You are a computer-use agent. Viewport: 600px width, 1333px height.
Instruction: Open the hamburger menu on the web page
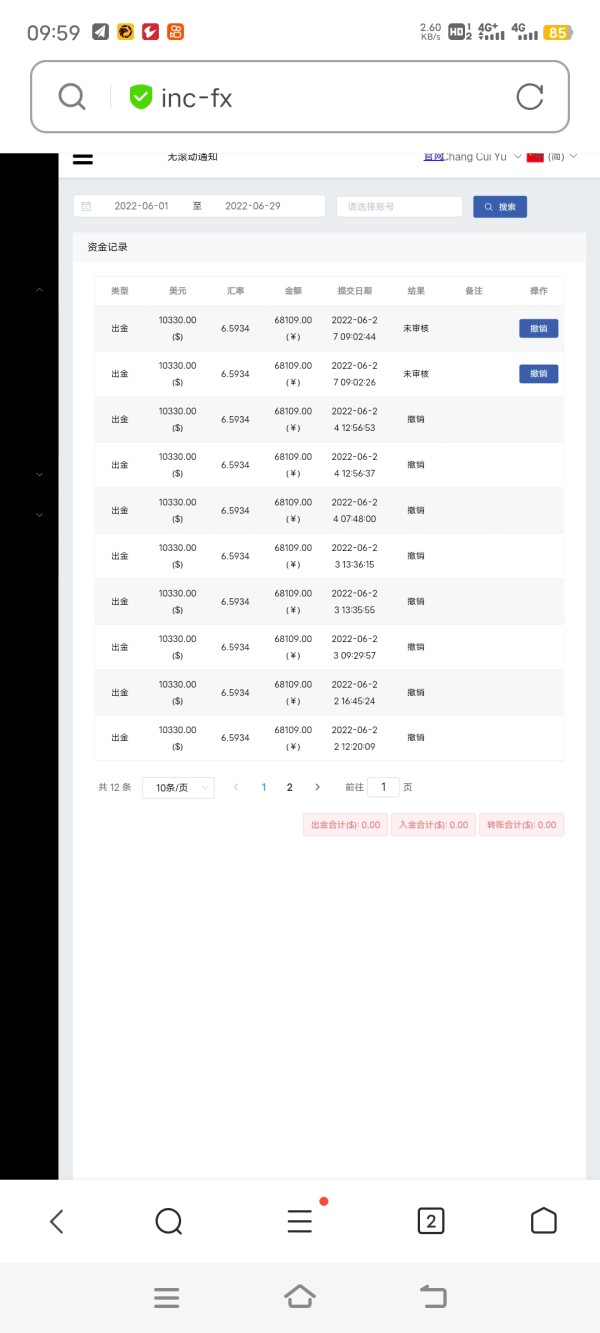click(83, 158)
